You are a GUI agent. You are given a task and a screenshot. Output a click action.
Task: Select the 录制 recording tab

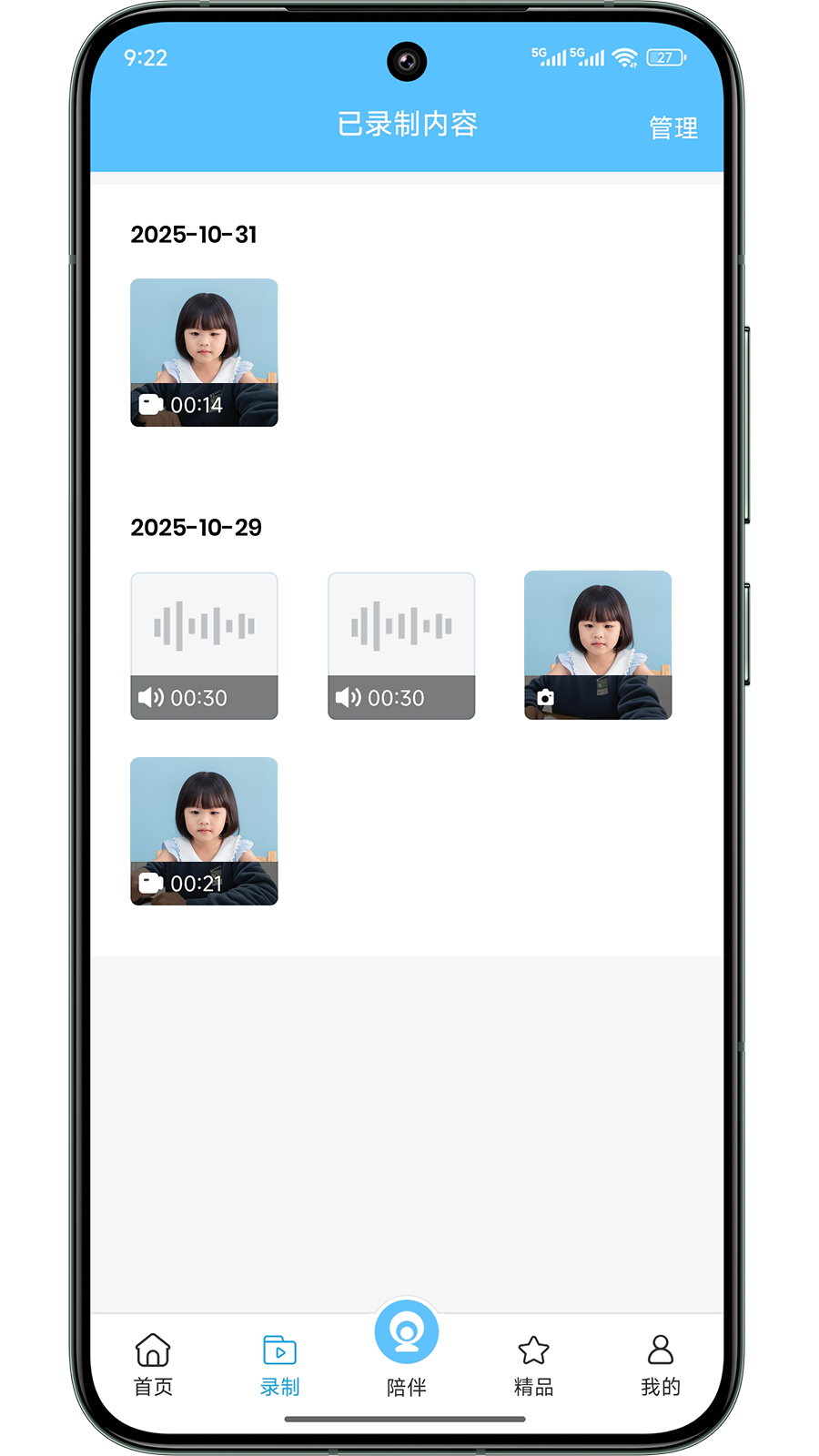tap(279, 1363)
